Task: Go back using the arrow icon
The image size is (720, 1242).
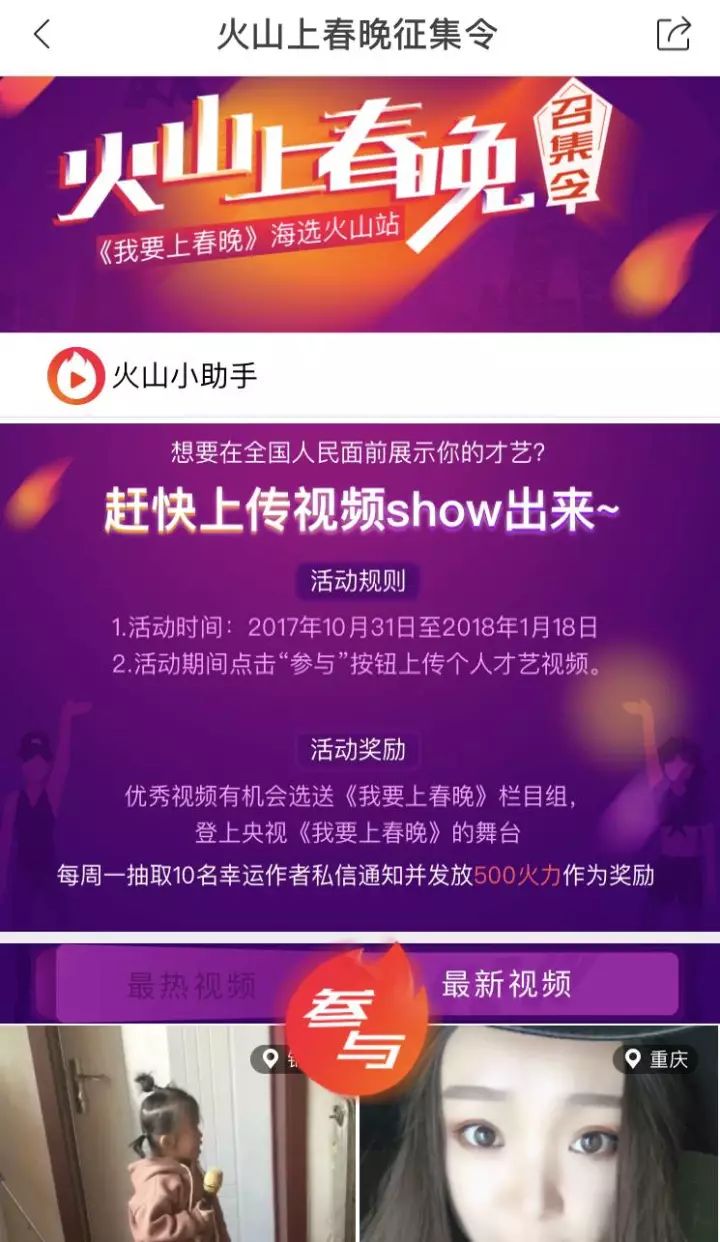Action: click(x=42, y=35)
